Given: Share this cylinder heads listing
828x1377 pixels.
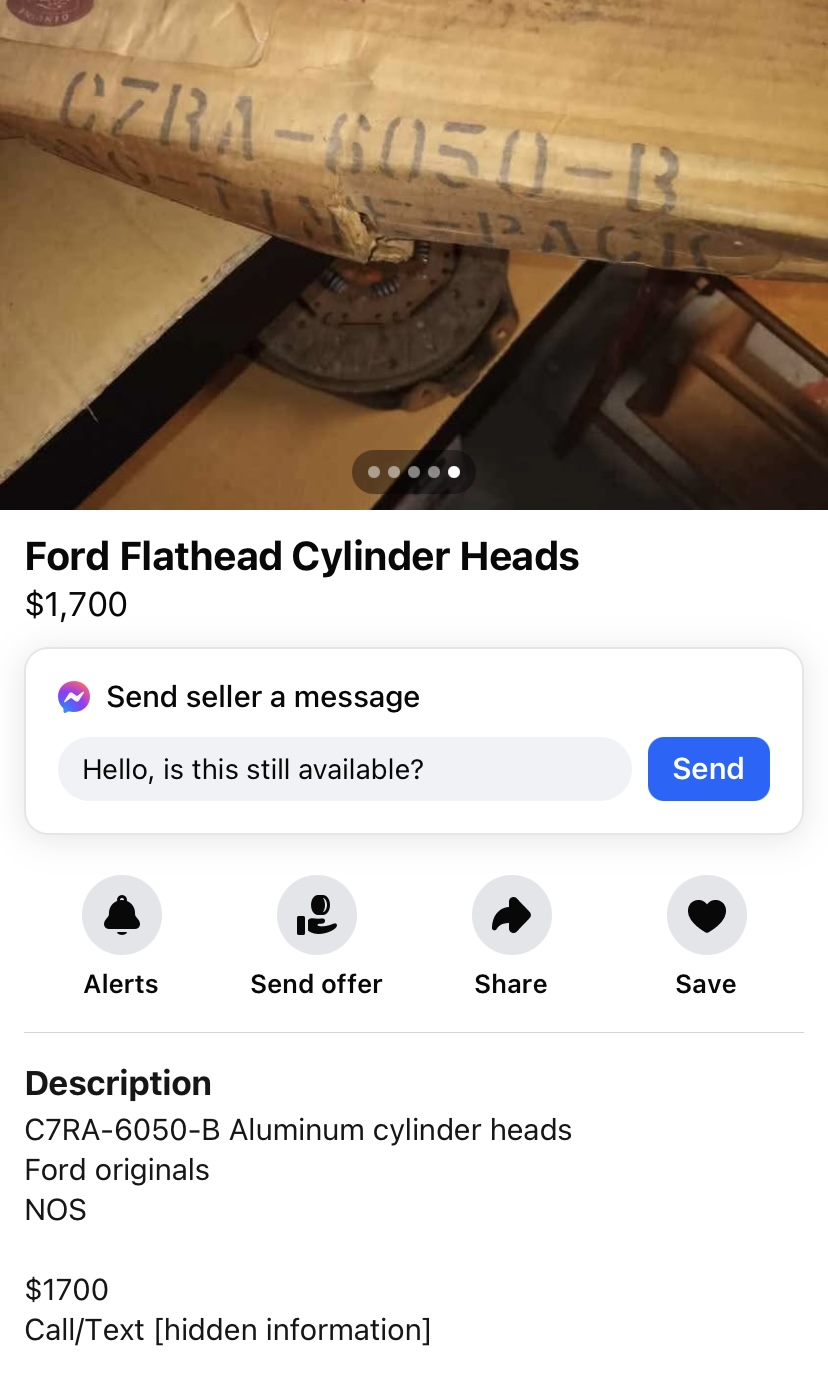Looking at the screenshot, I should click(511, 916).
